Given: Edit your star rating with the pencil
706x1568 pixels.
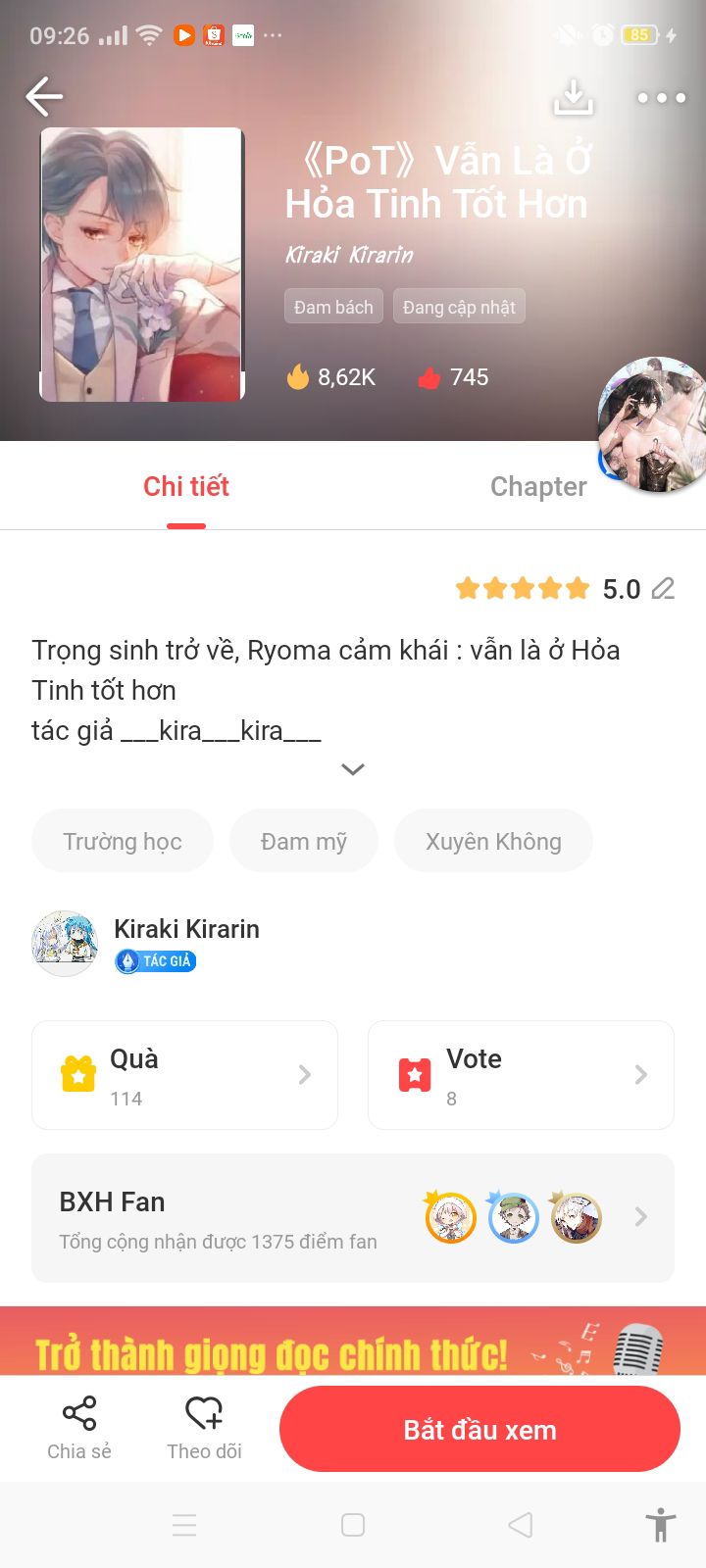Looking at the screenshot, I should 664,589.
